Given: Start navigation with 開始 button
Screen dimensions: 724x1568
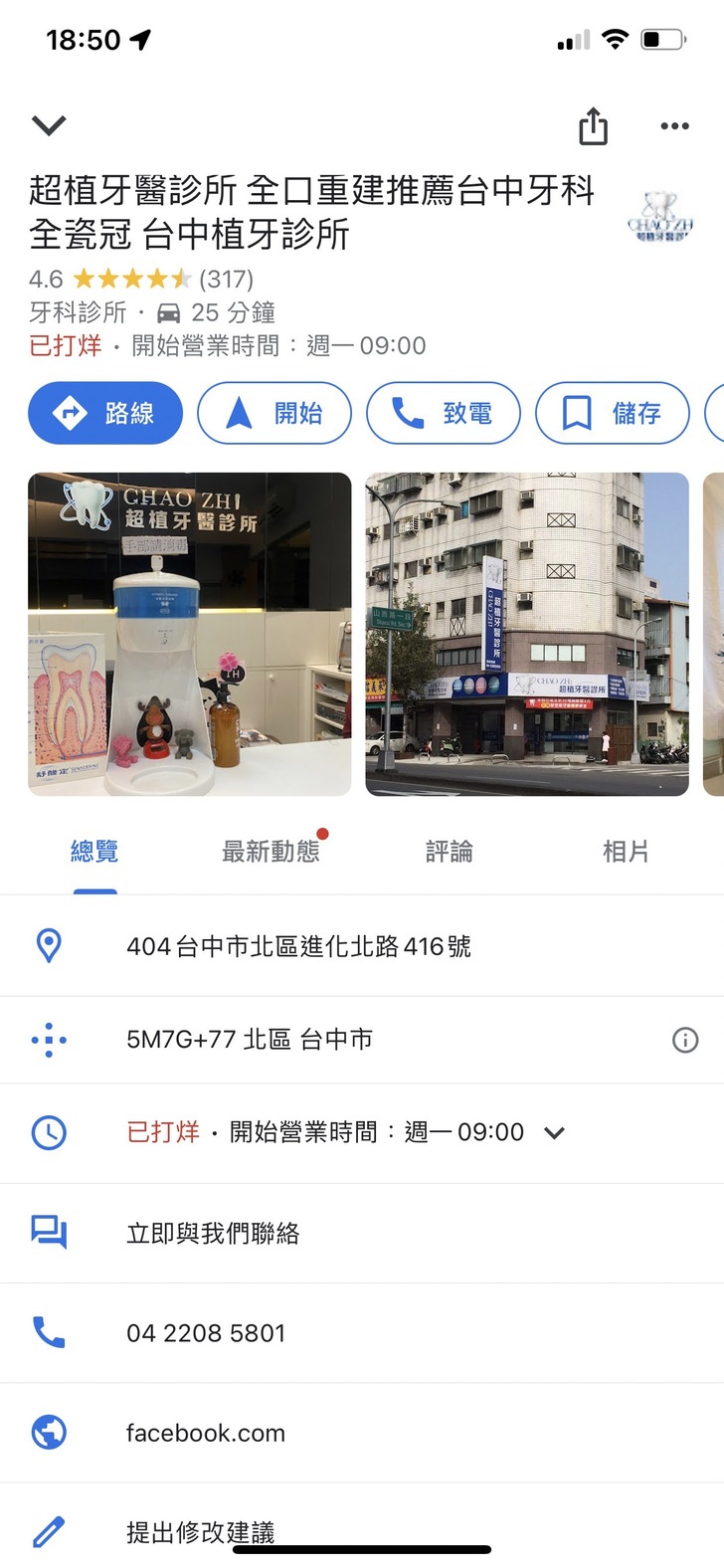Looking at the screenshot, I should pyautogui.click(x=274, y=413).
